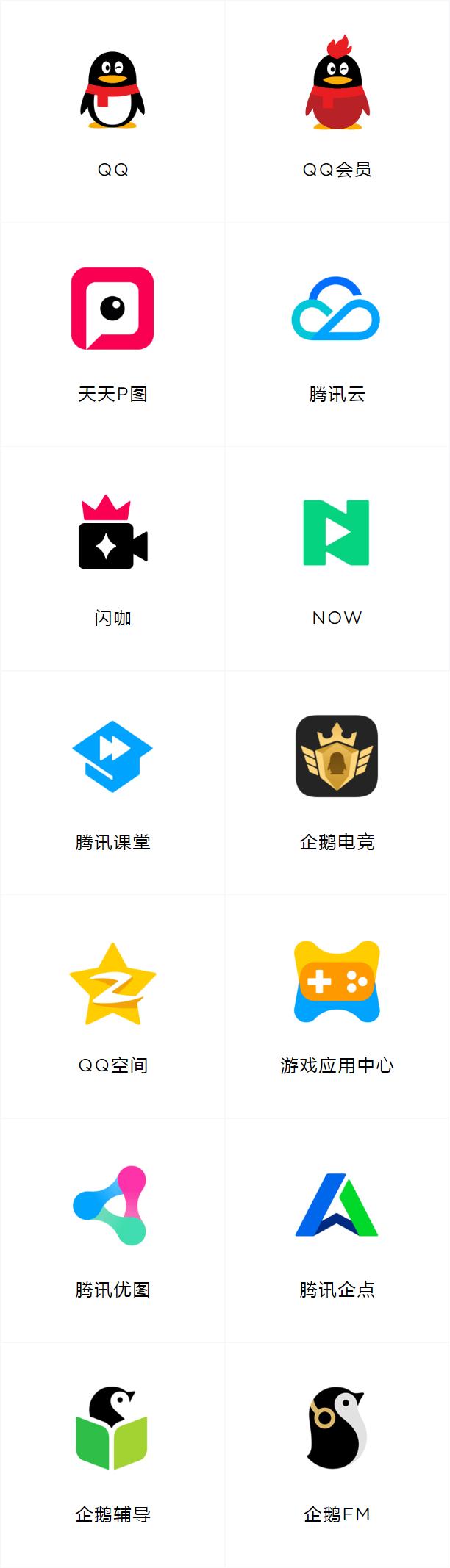
Task: Open the 腾讯企点 tile
Action: pos(337,1206)
